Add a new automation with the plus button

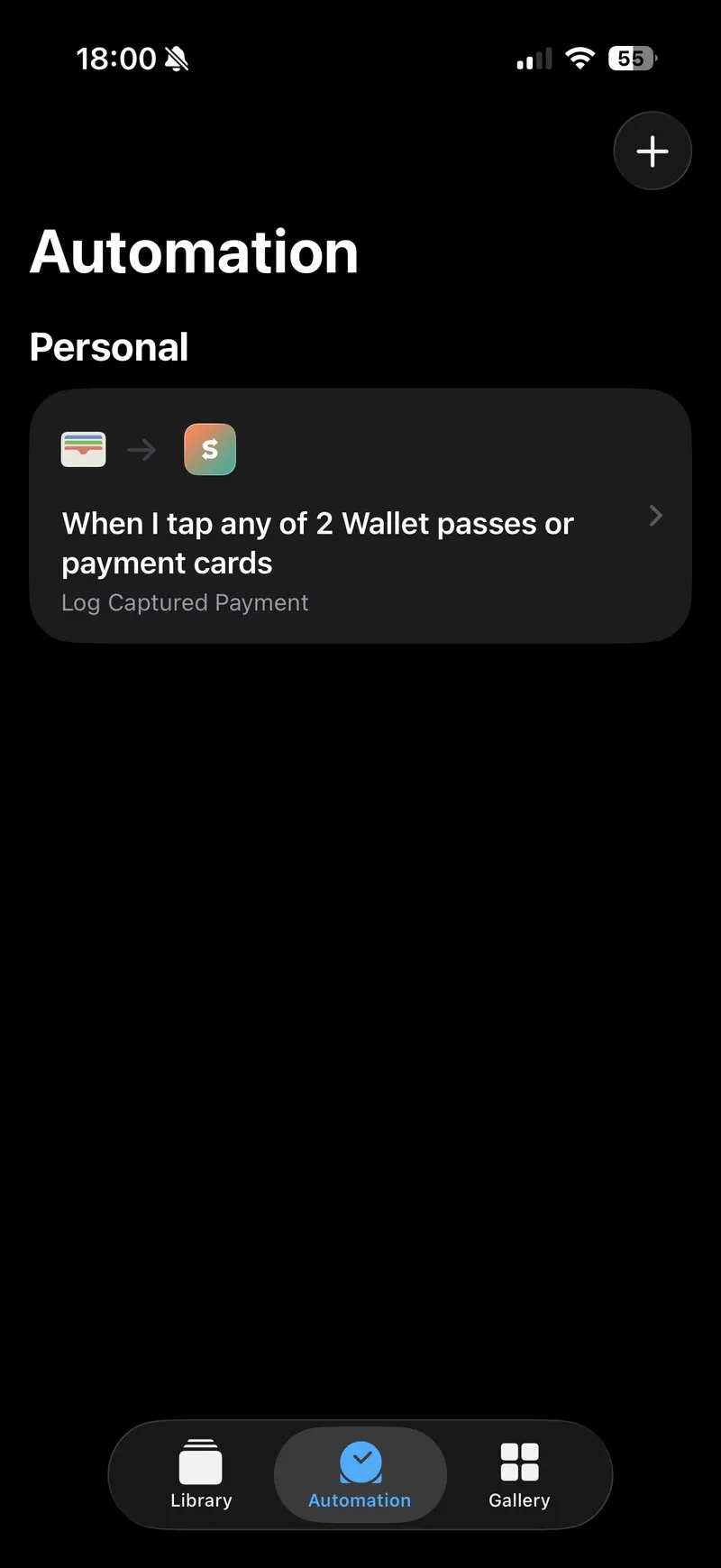[x=653, y=151]
